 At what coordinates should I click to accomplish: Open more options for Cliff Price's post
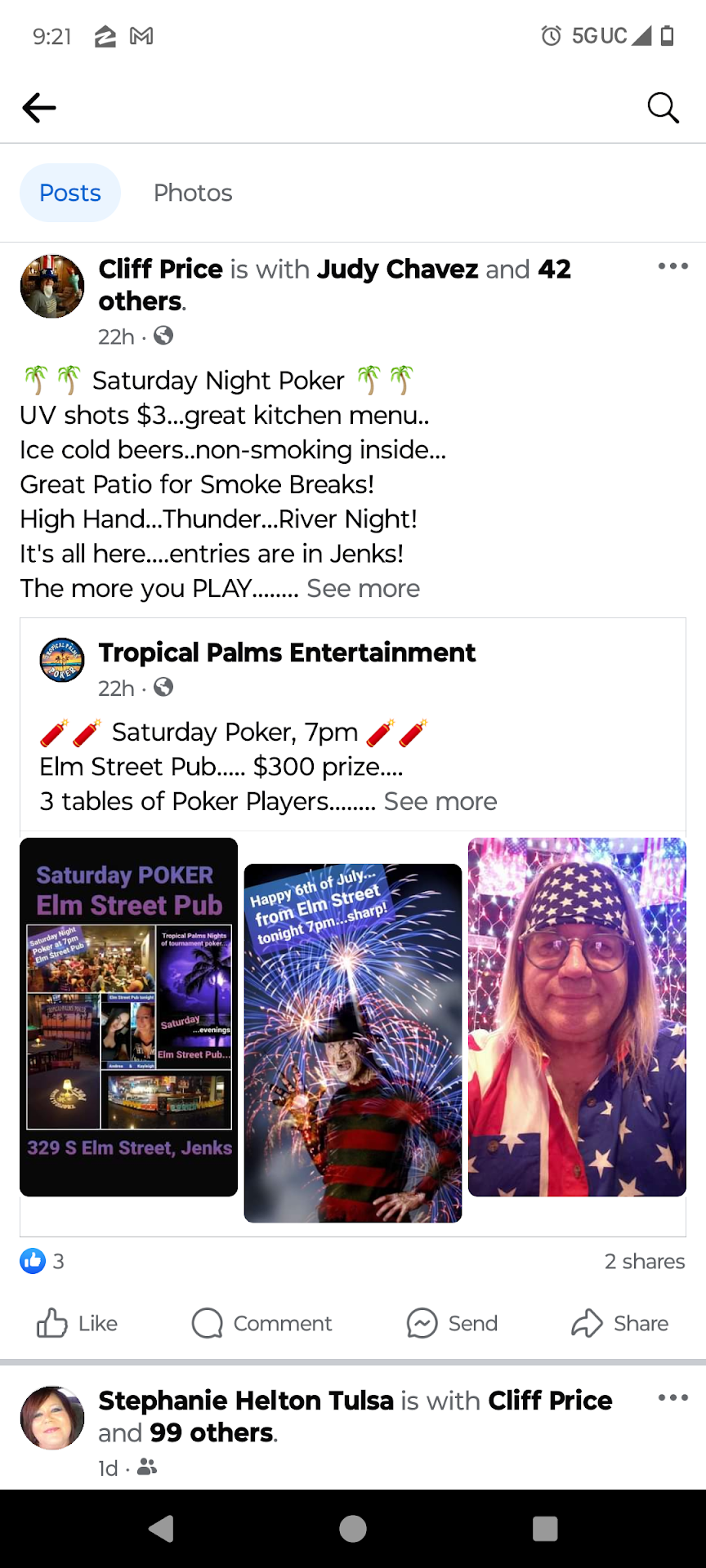pyautogui.click(x=672, y=266)
